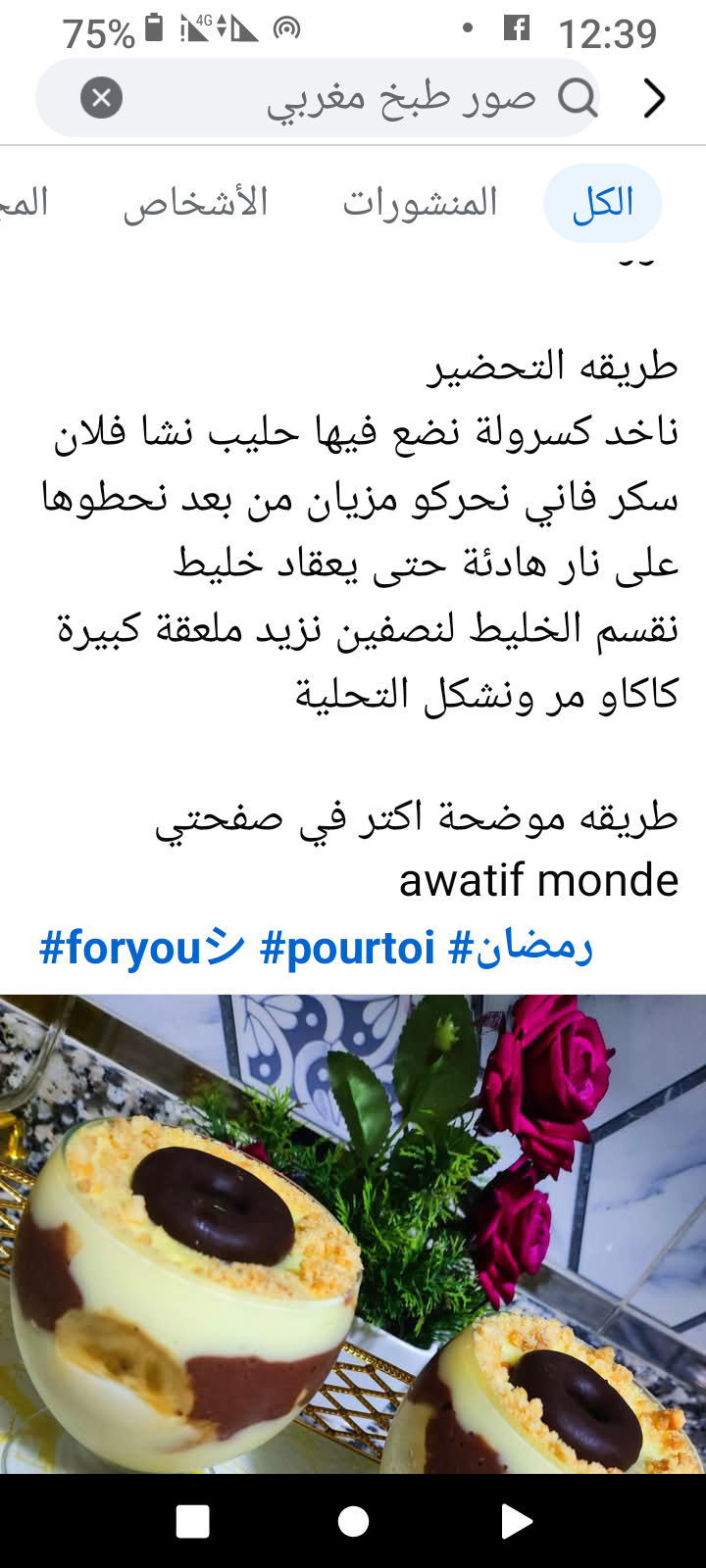Switch to the المنشورات tab

420,204
